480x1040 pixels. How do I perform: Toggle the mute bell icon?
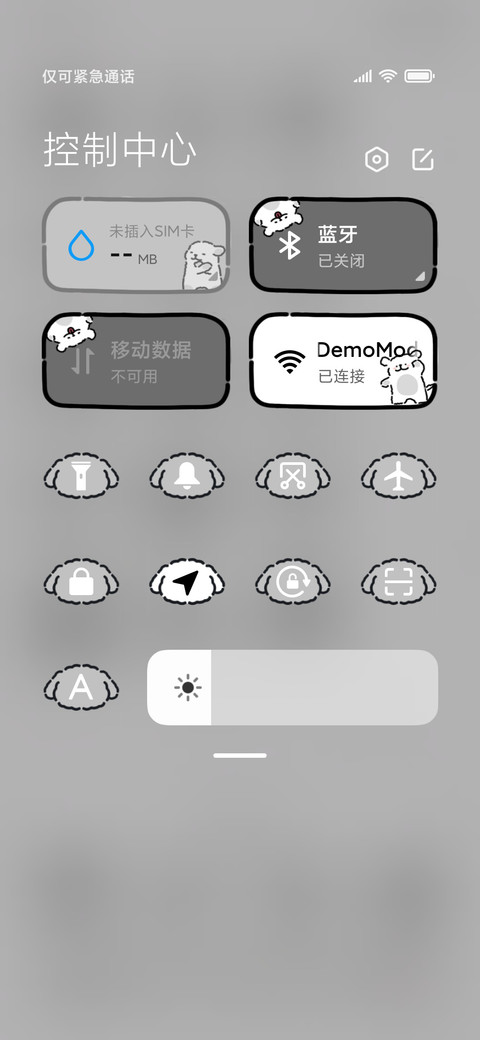pos(187,476)
